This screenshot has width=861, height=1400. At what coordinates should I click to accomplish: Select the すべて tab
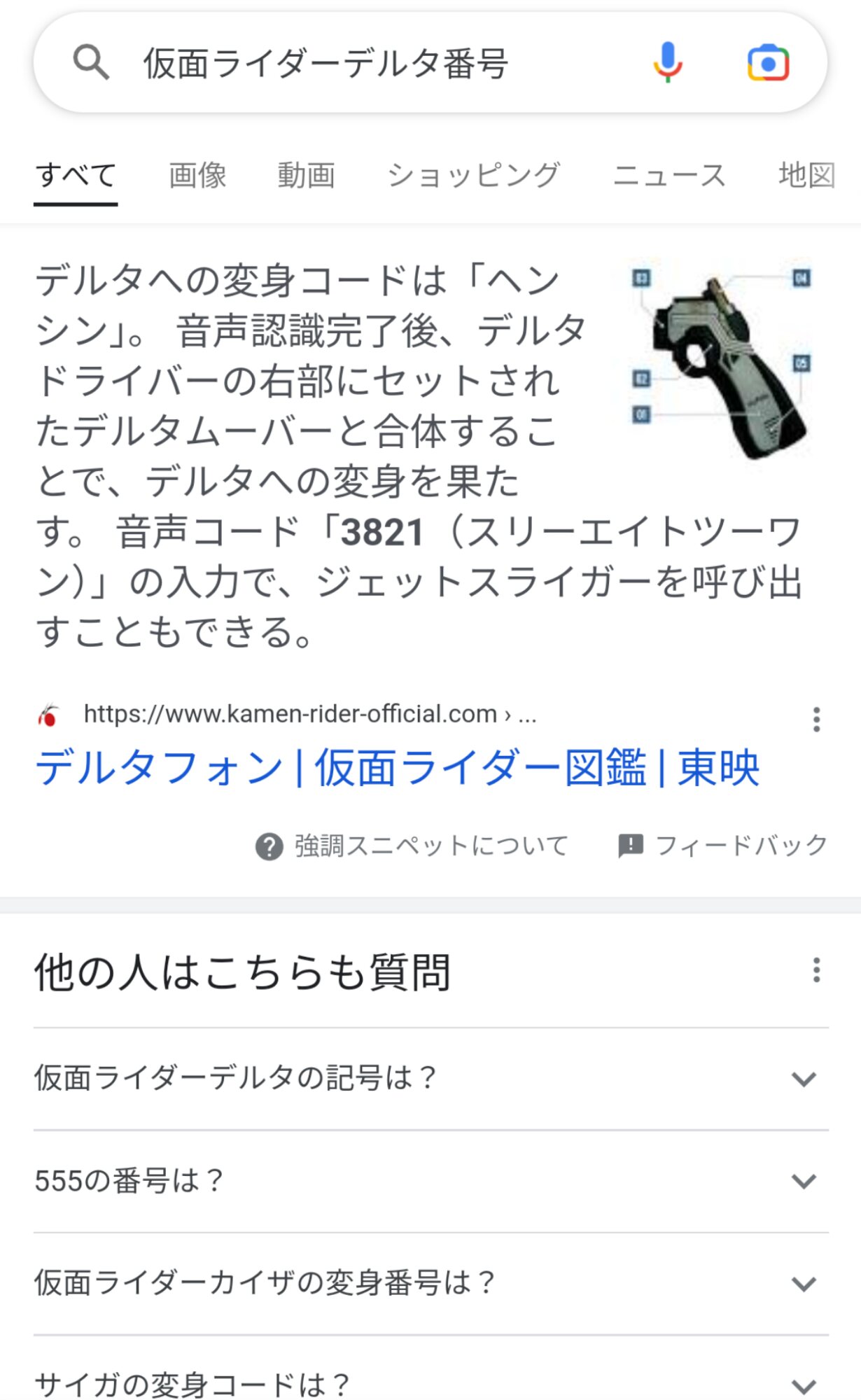point(76,175)
